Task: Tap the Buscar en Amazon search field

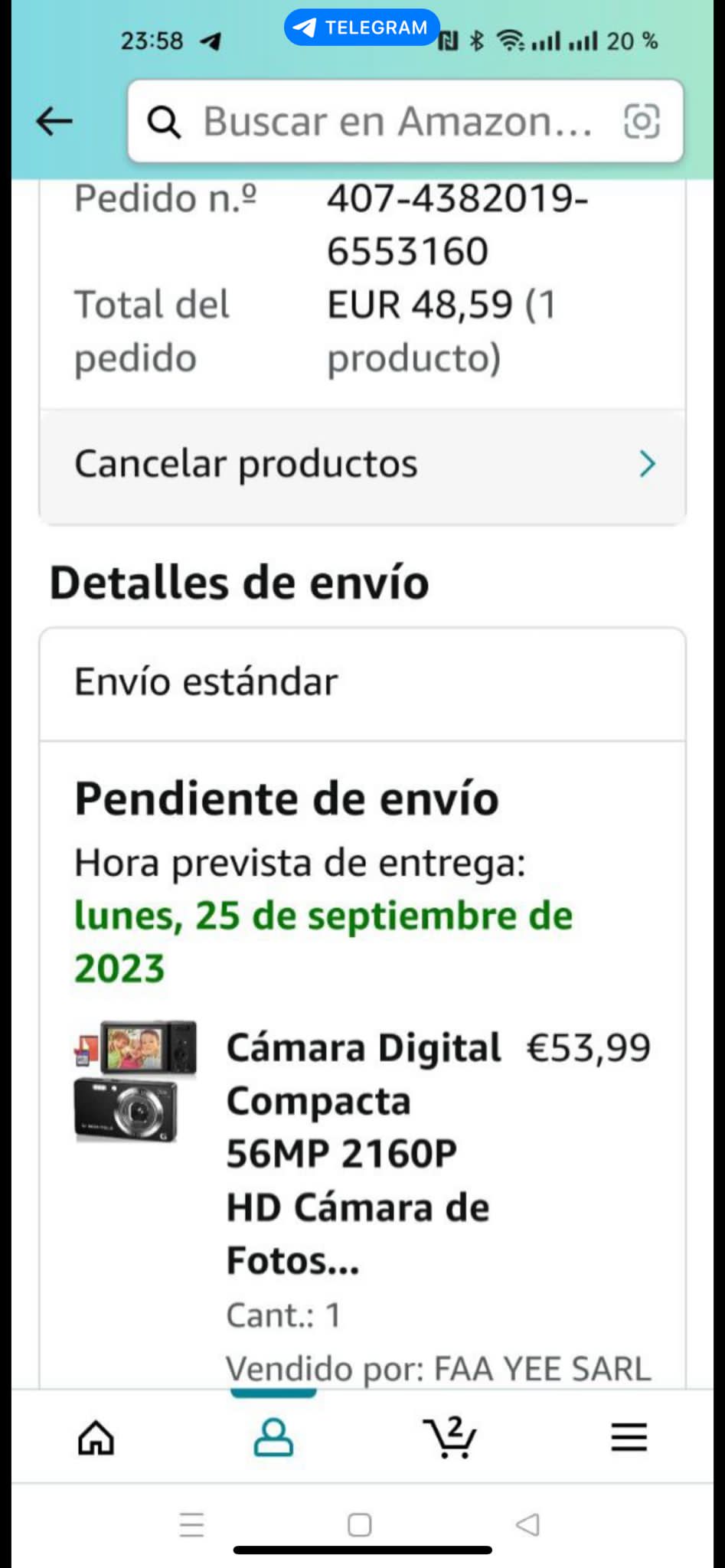Action: click(x=397, y=121)
